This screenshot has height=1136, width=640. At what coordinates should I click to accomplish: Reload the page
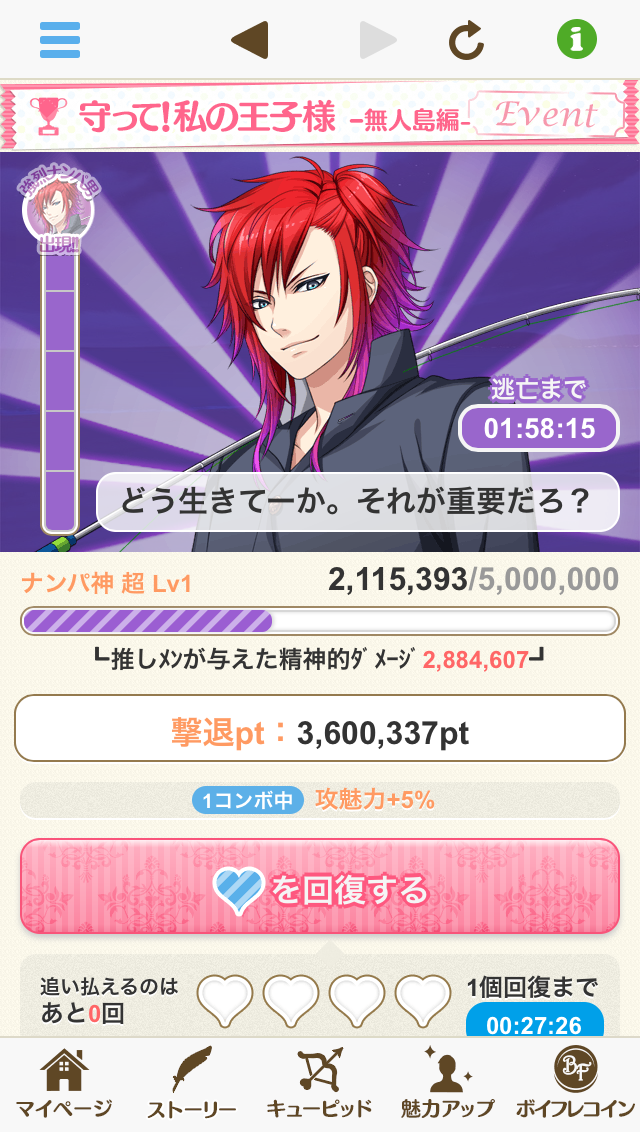tap(466, 40)
